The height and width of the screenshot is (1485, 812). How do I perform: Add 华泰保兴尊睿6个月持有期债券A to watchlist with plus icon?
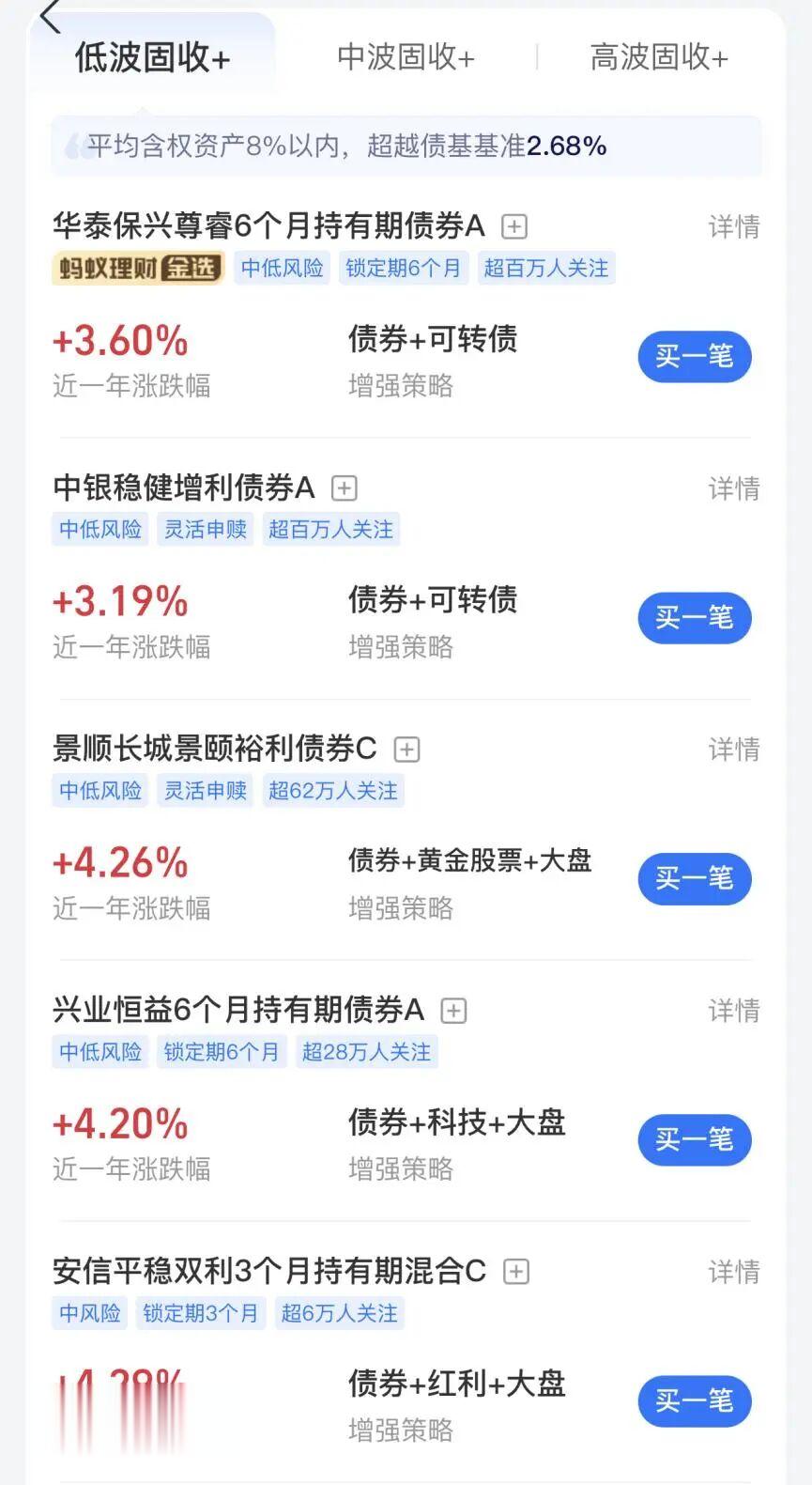(514, 226)
